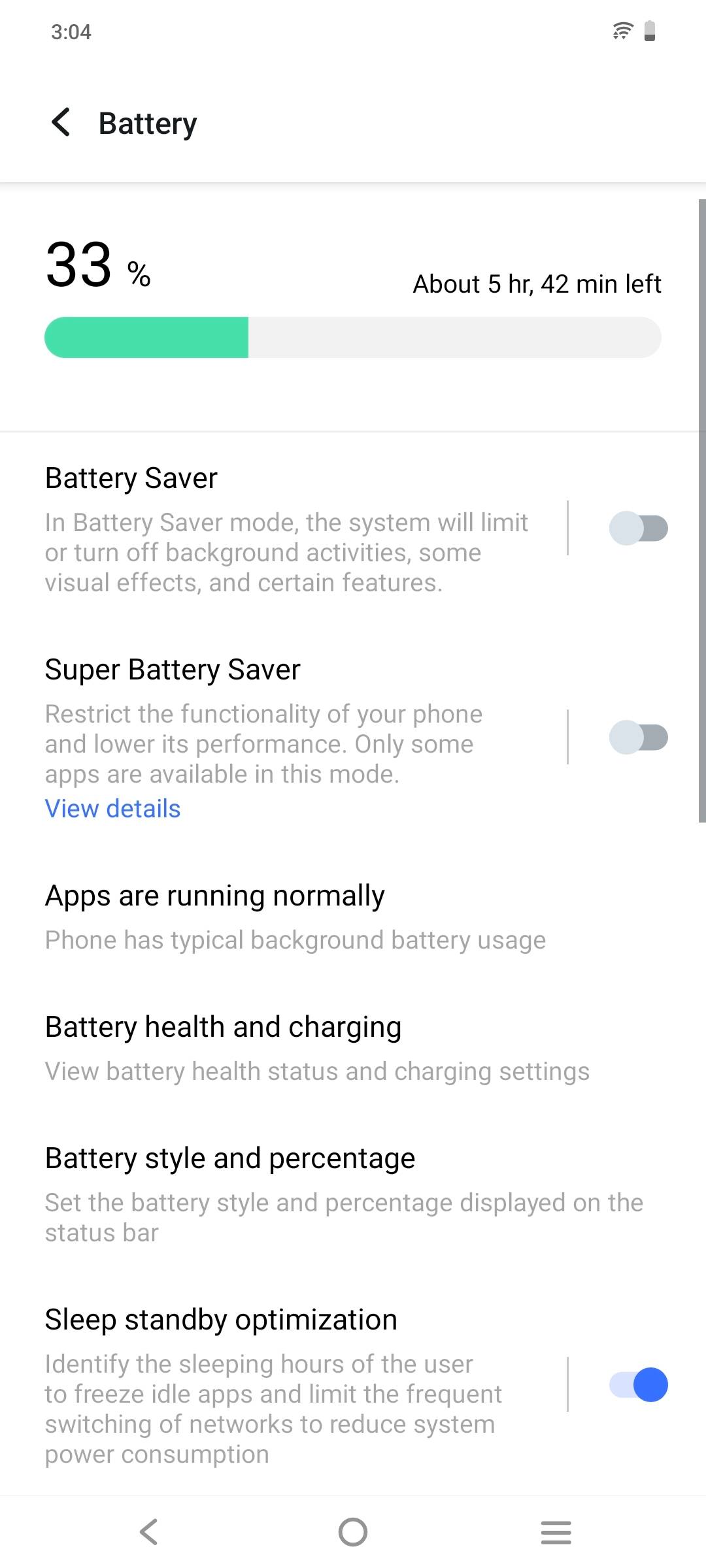Tap the system home button
This screenshot has width=706, height=1568.
pos(353,1531)
